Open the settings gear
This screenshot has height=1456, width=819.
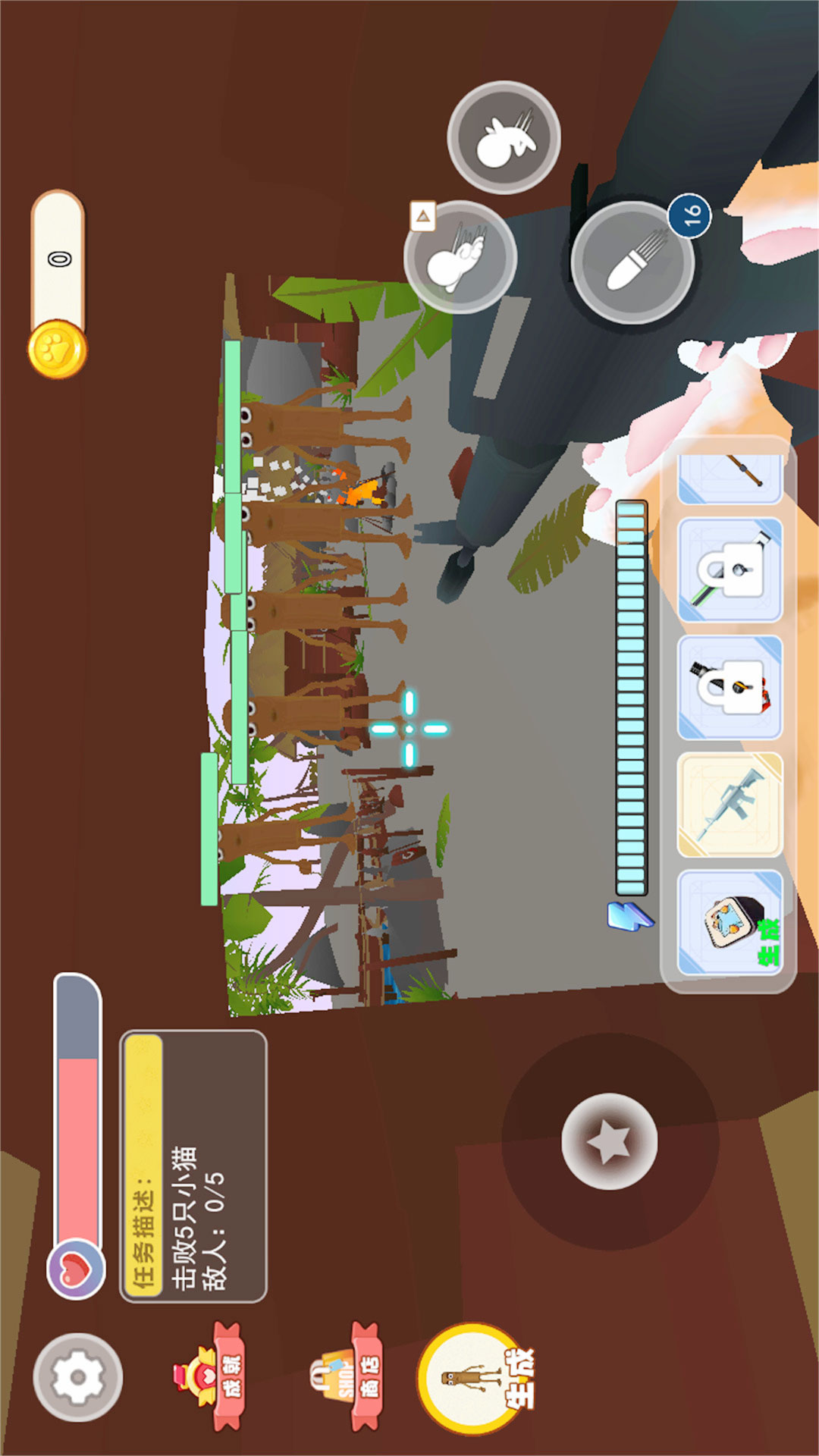point(78,1376)
